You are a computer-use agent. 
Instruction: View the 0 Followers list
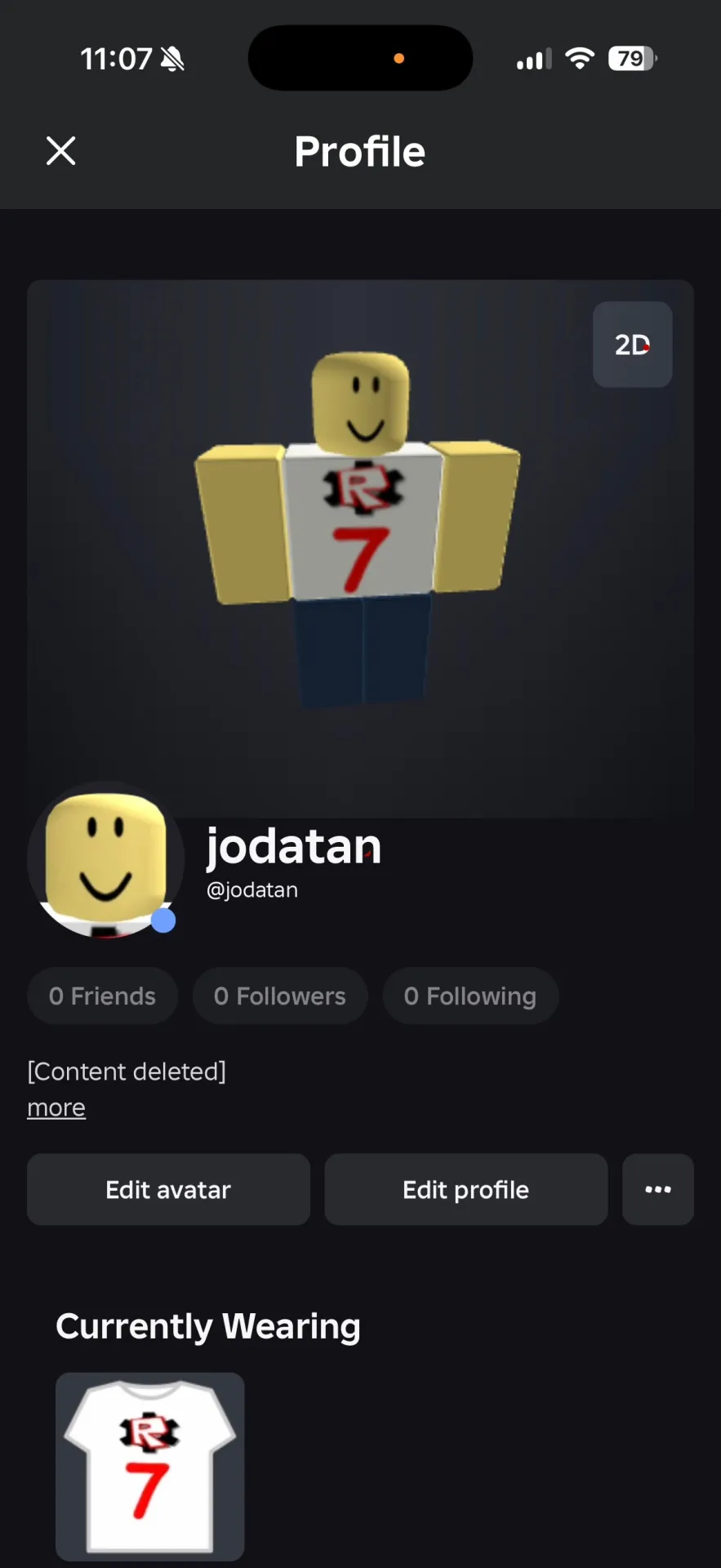280,996
